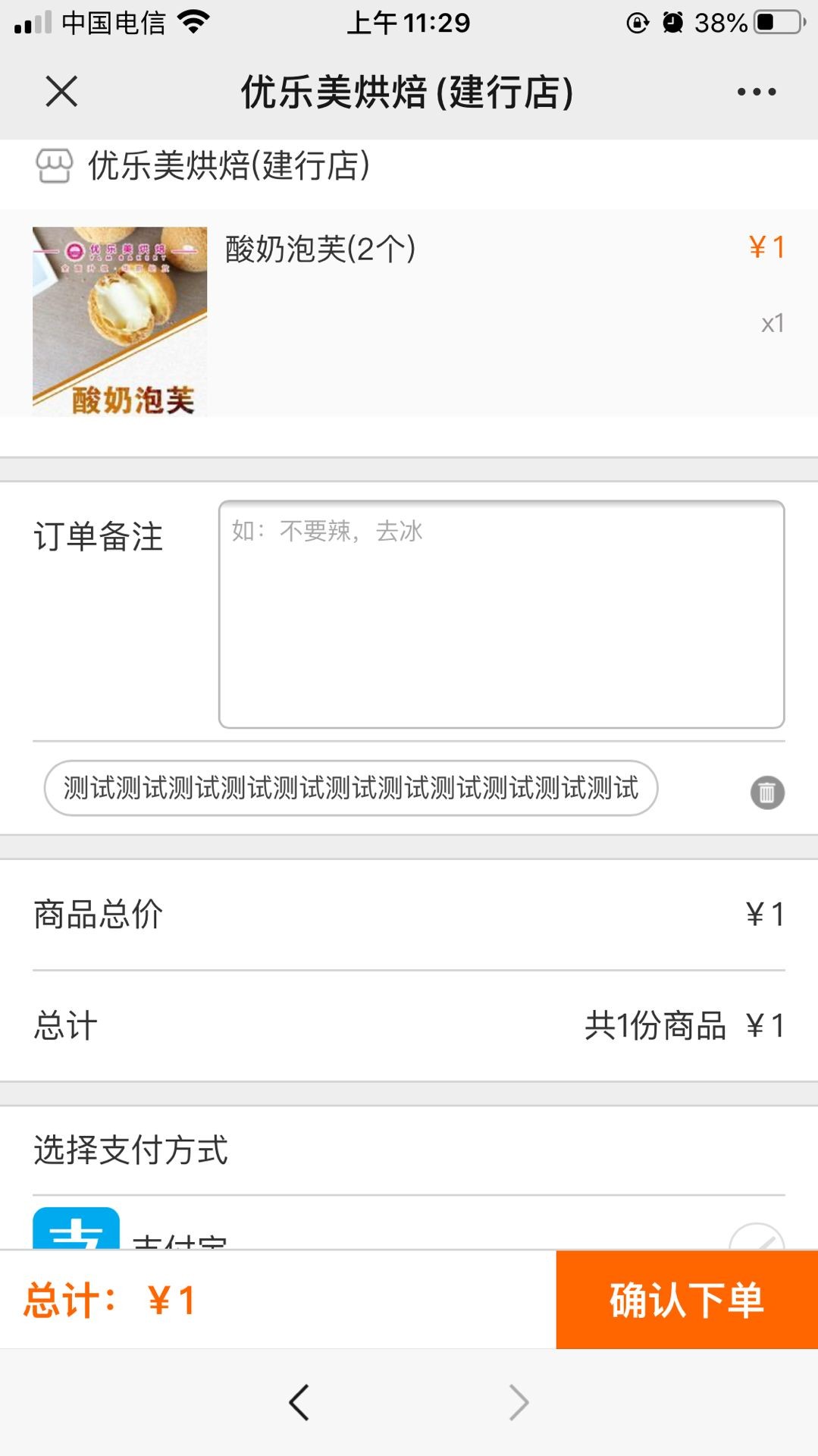The height and width of the screenshot is (1456, 818).
Task: Go back with the browser back arrow
Action: pos(299,1402)
